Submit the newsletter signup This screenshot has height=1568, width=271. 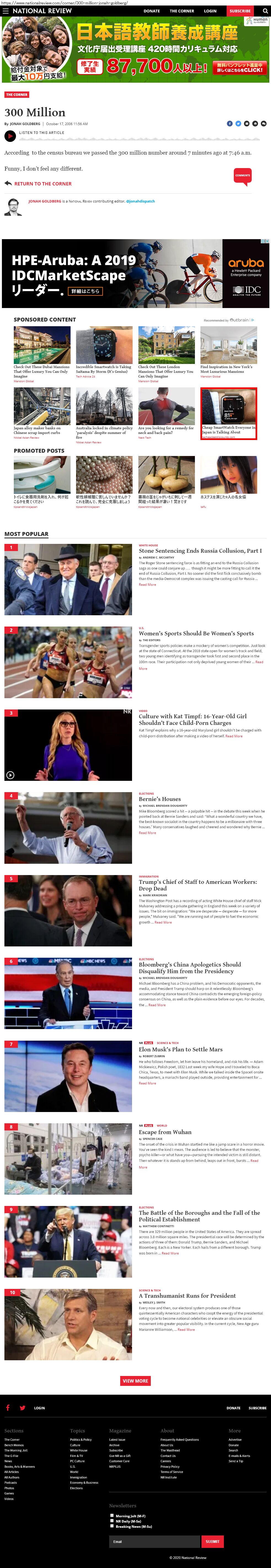213,1542
